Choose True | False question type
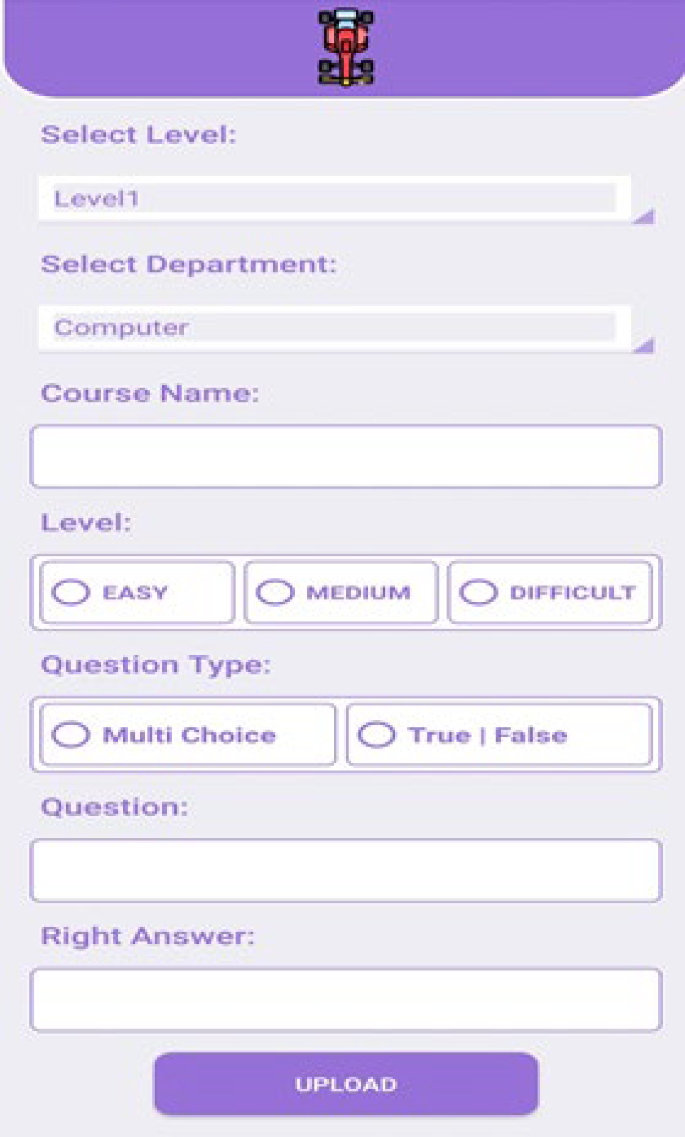The image size is (685, 1137). tap(498, 735)
